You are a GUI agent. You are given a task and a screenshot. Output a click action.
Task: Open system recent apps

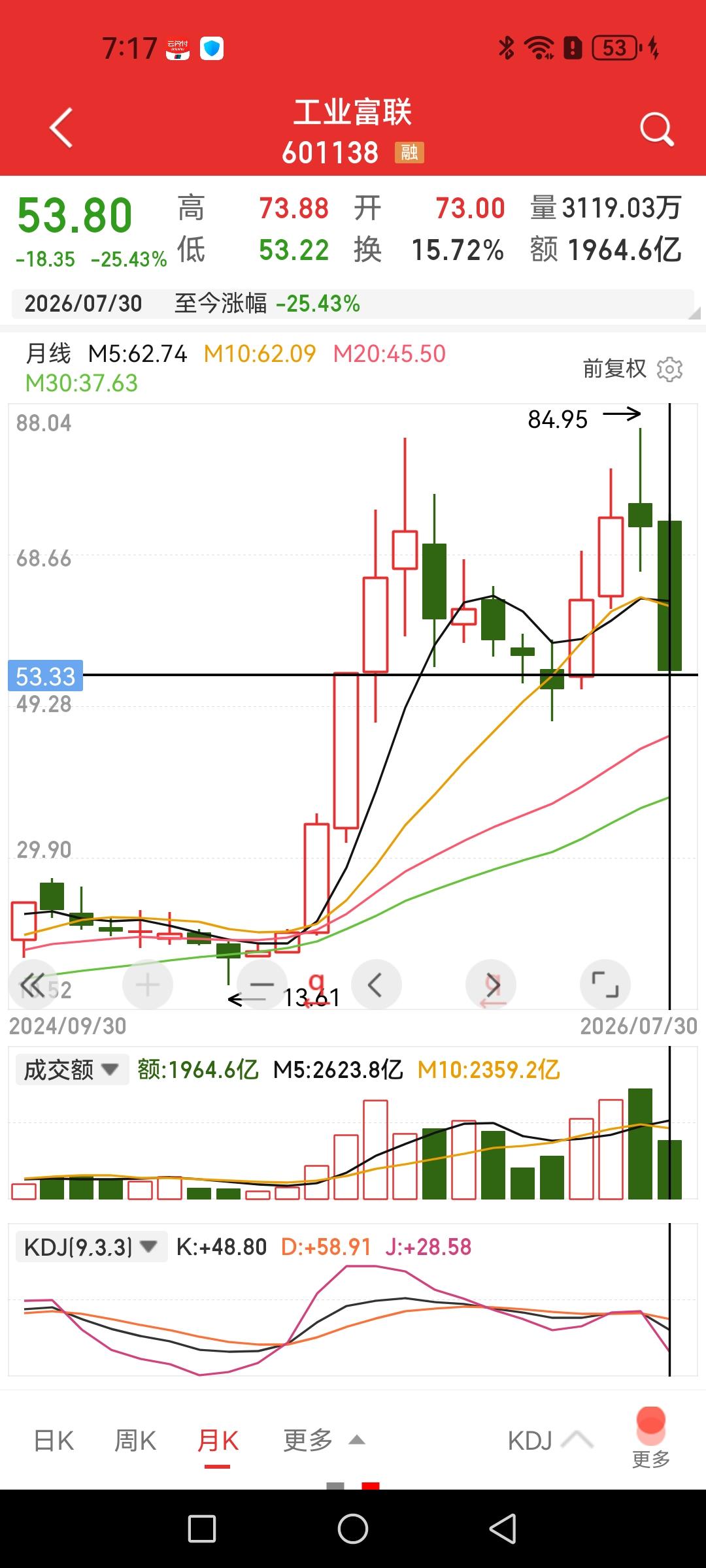point(202,1529)
